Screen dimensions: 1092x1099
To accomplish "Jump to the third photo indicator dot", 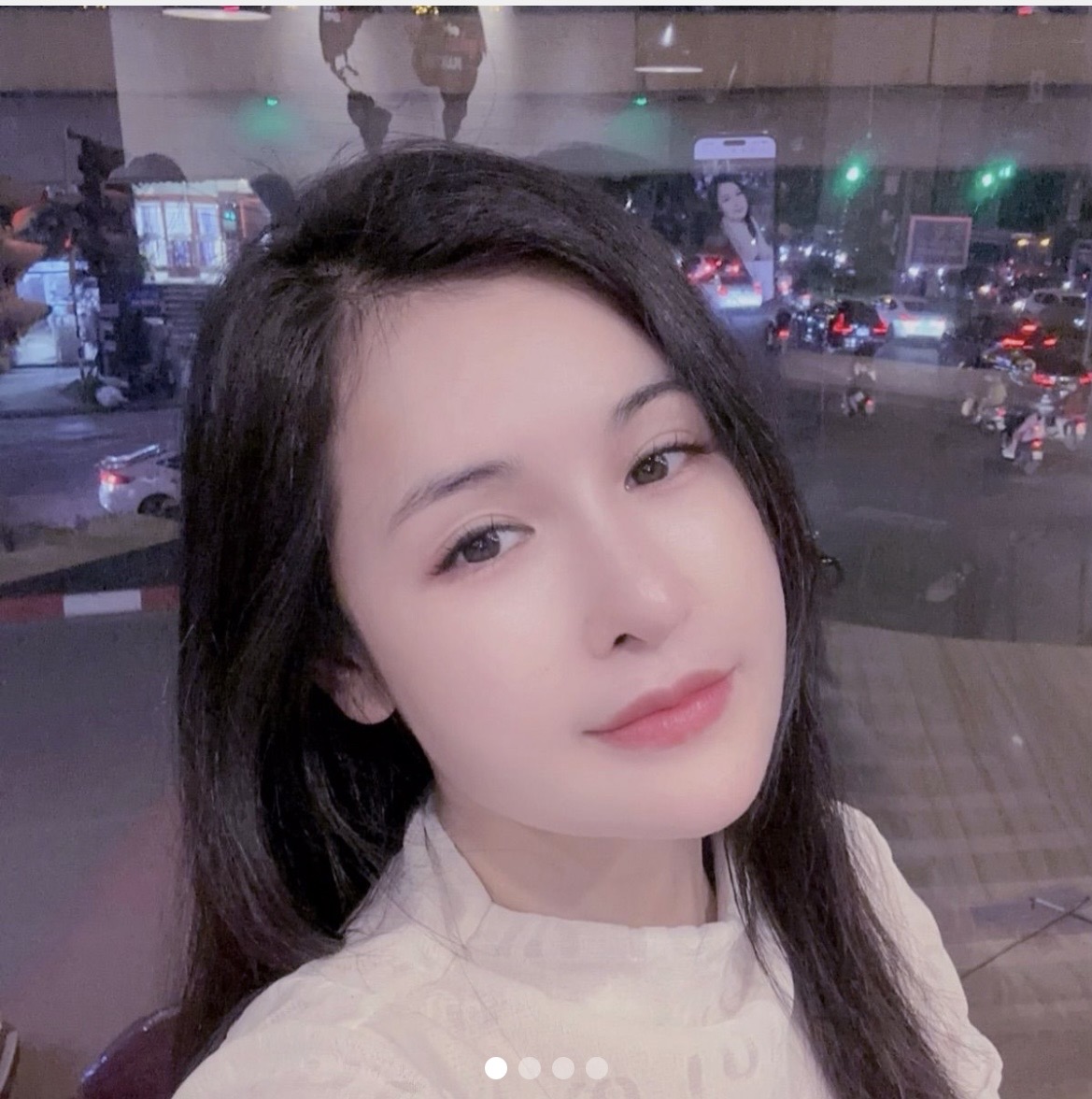I will pos(563,1067).
